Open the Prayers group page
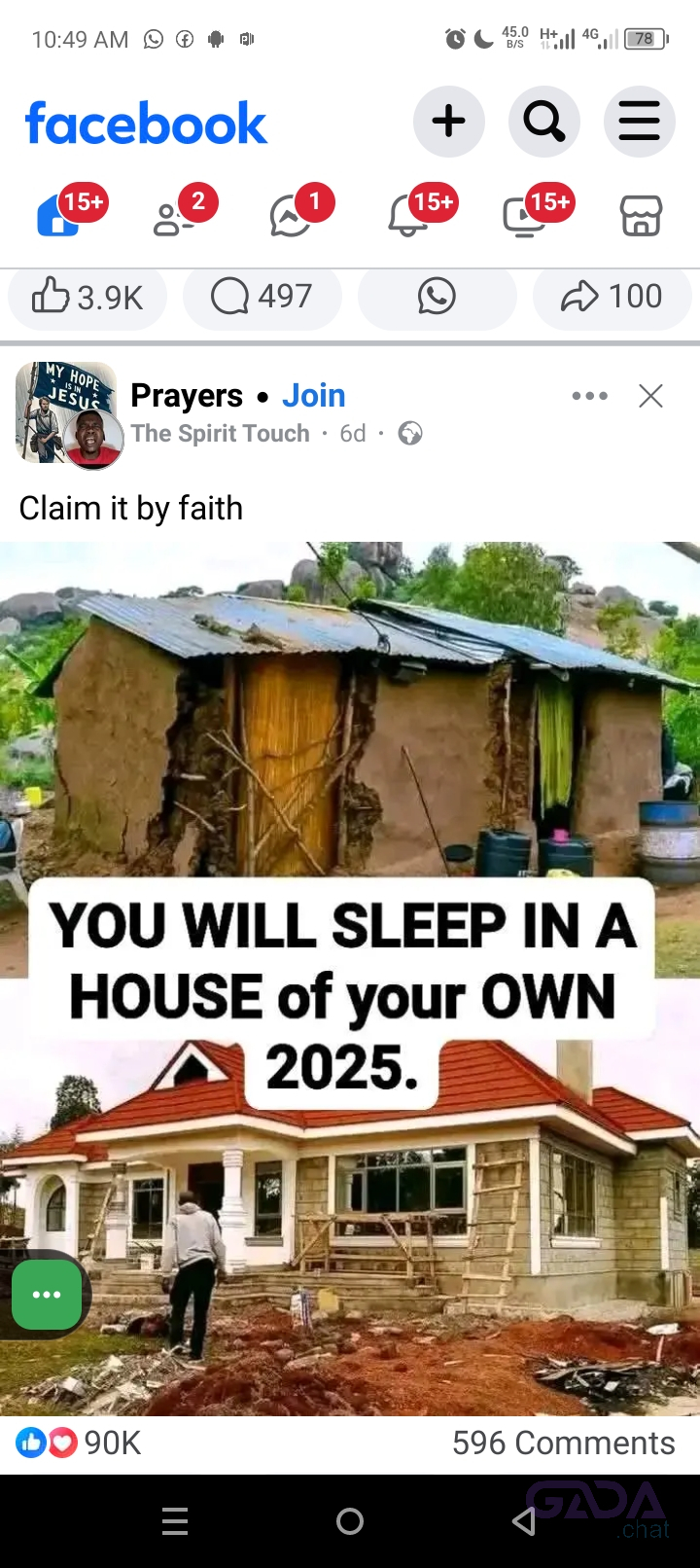The height and width of the screenshot is (1568, 700). point(187,396)
